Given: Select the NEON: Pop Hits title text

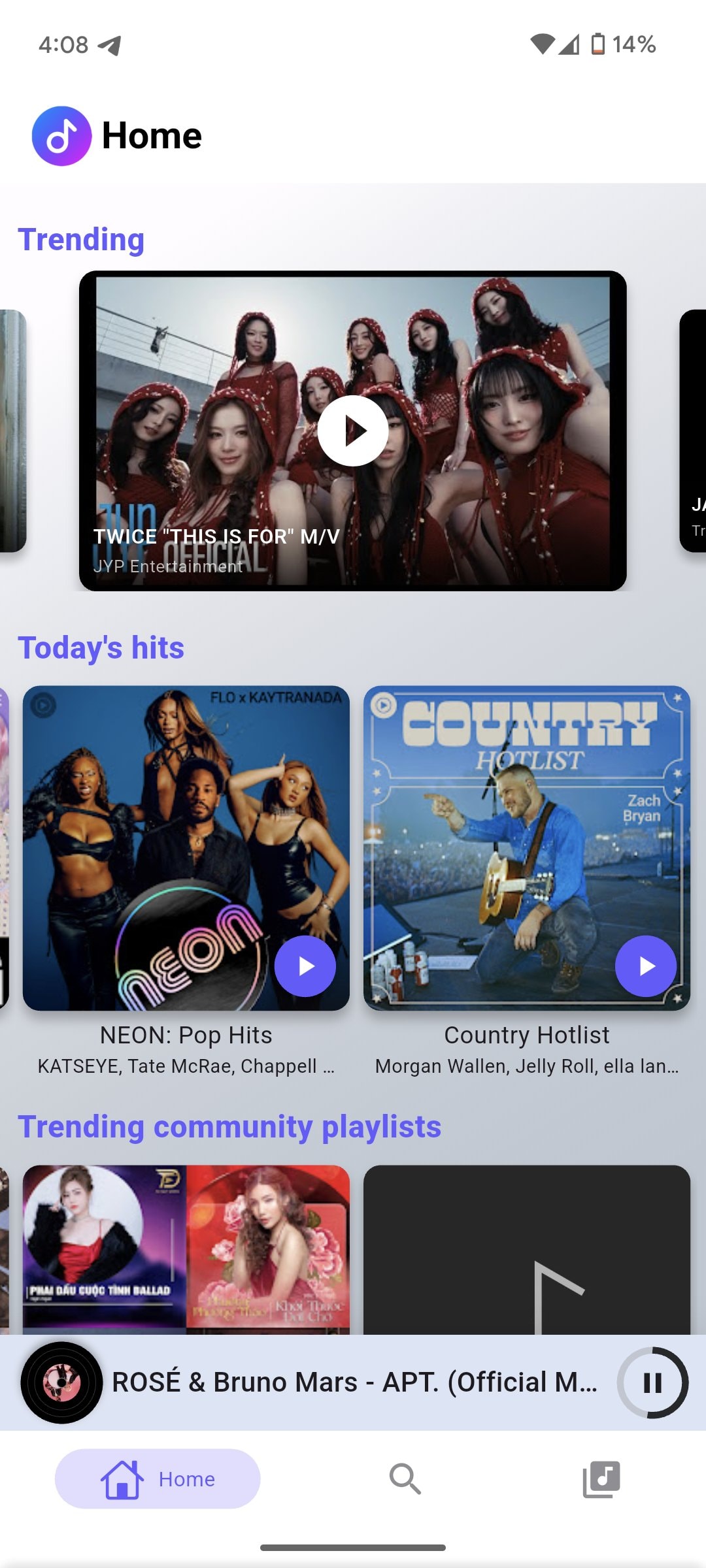Looking at the screenshot, I should 186,1035.
